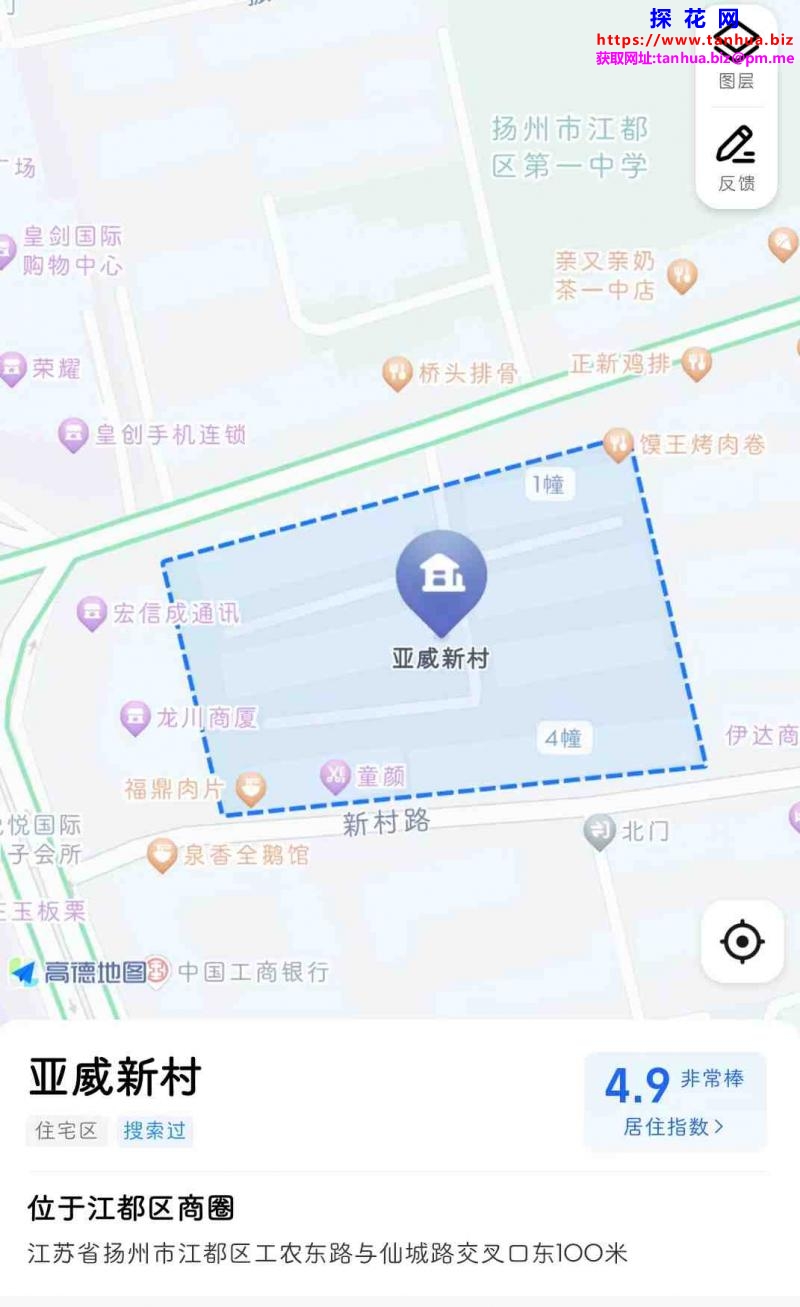Viewport: 800px width, 1307px height.
Task: Open the 正新鸡排 map marker
Action: click(697, 364)
